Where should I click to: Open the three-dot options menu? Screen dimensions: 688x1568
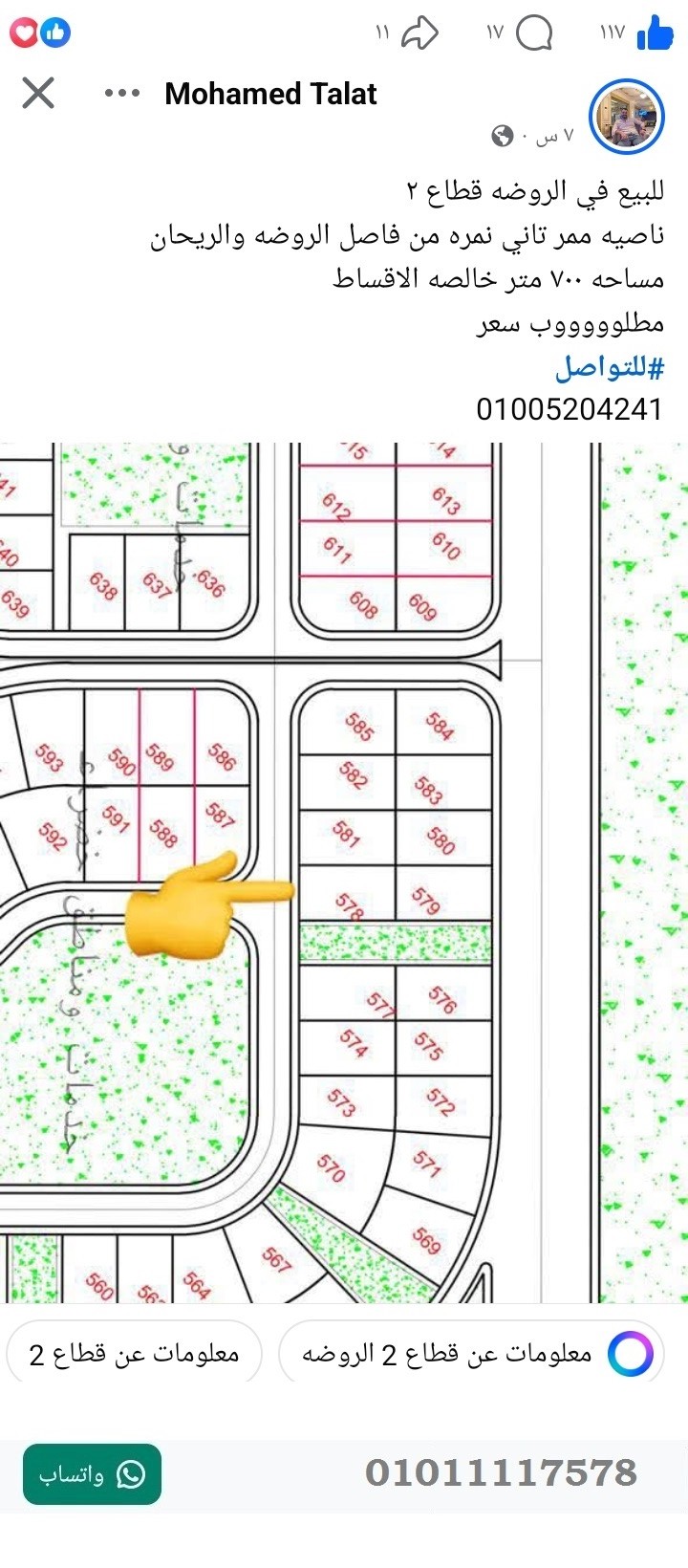coord(122,93)
